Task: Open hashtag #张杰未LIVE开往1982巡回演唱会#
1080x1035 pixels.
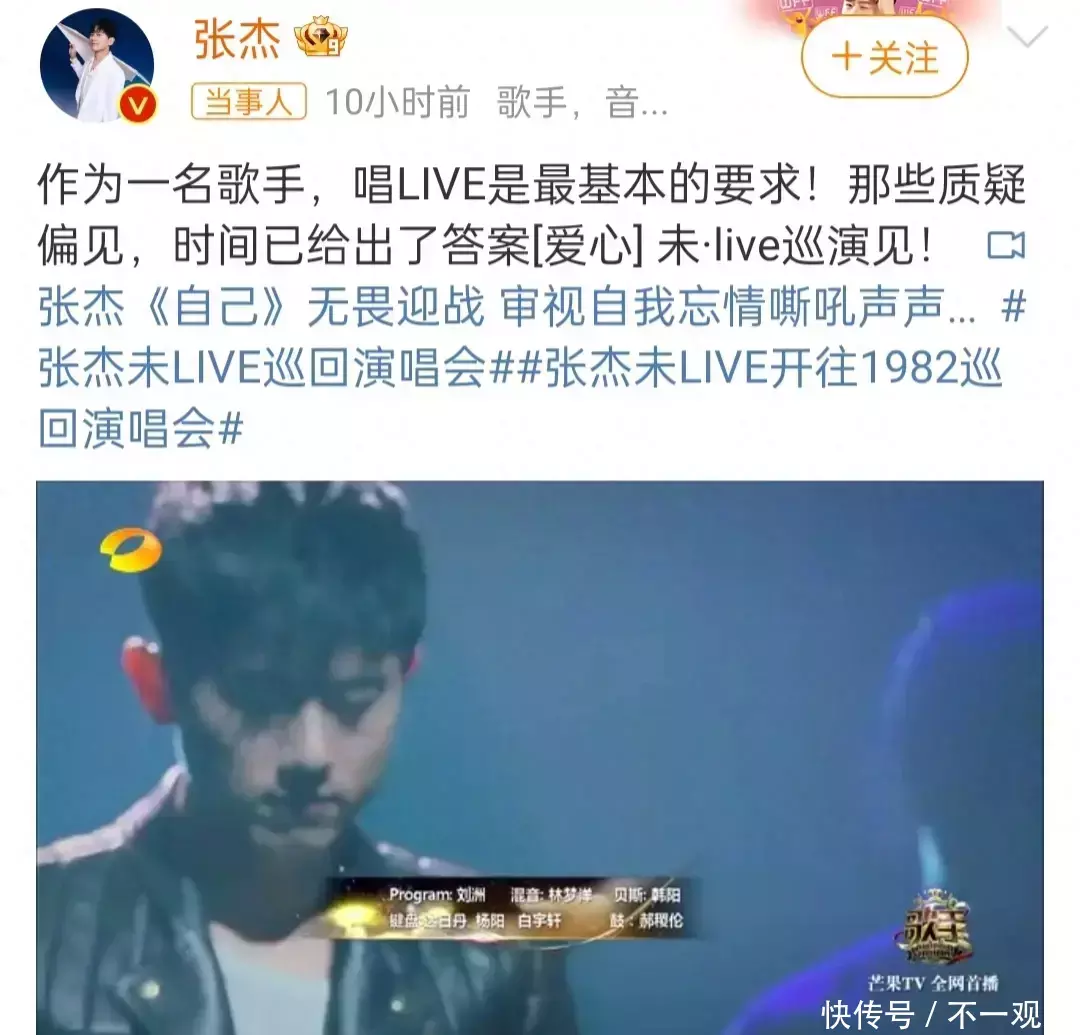Action: 760,370
